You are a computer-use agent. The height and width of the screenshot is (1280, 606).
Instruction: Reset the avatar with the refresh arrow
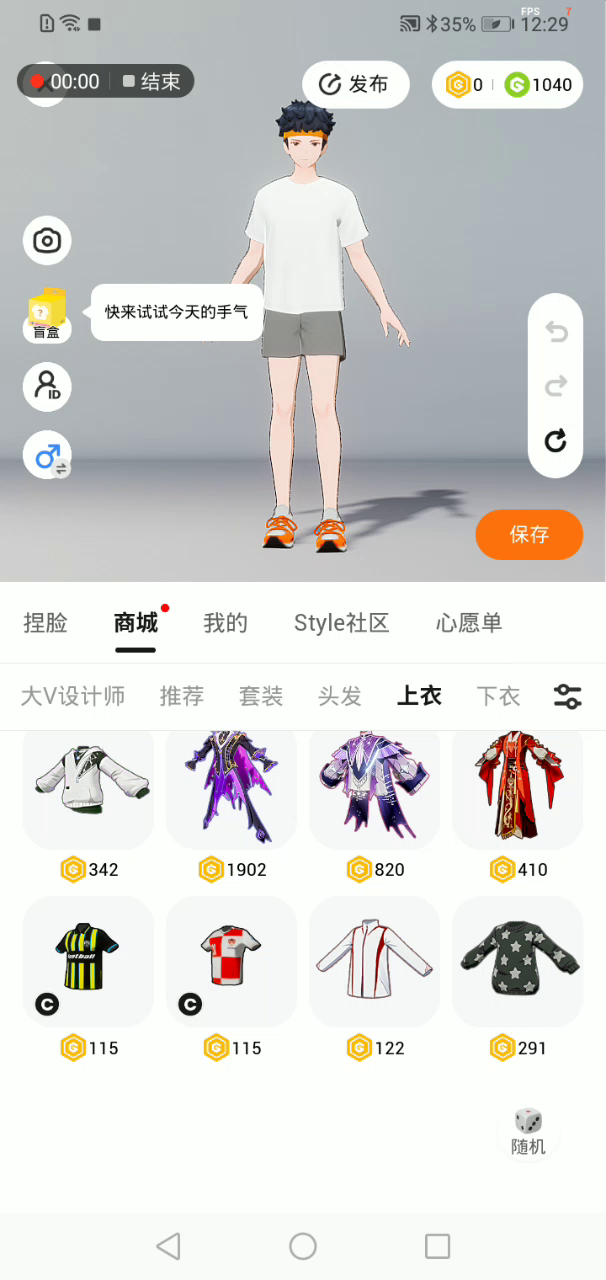[555, 440]
